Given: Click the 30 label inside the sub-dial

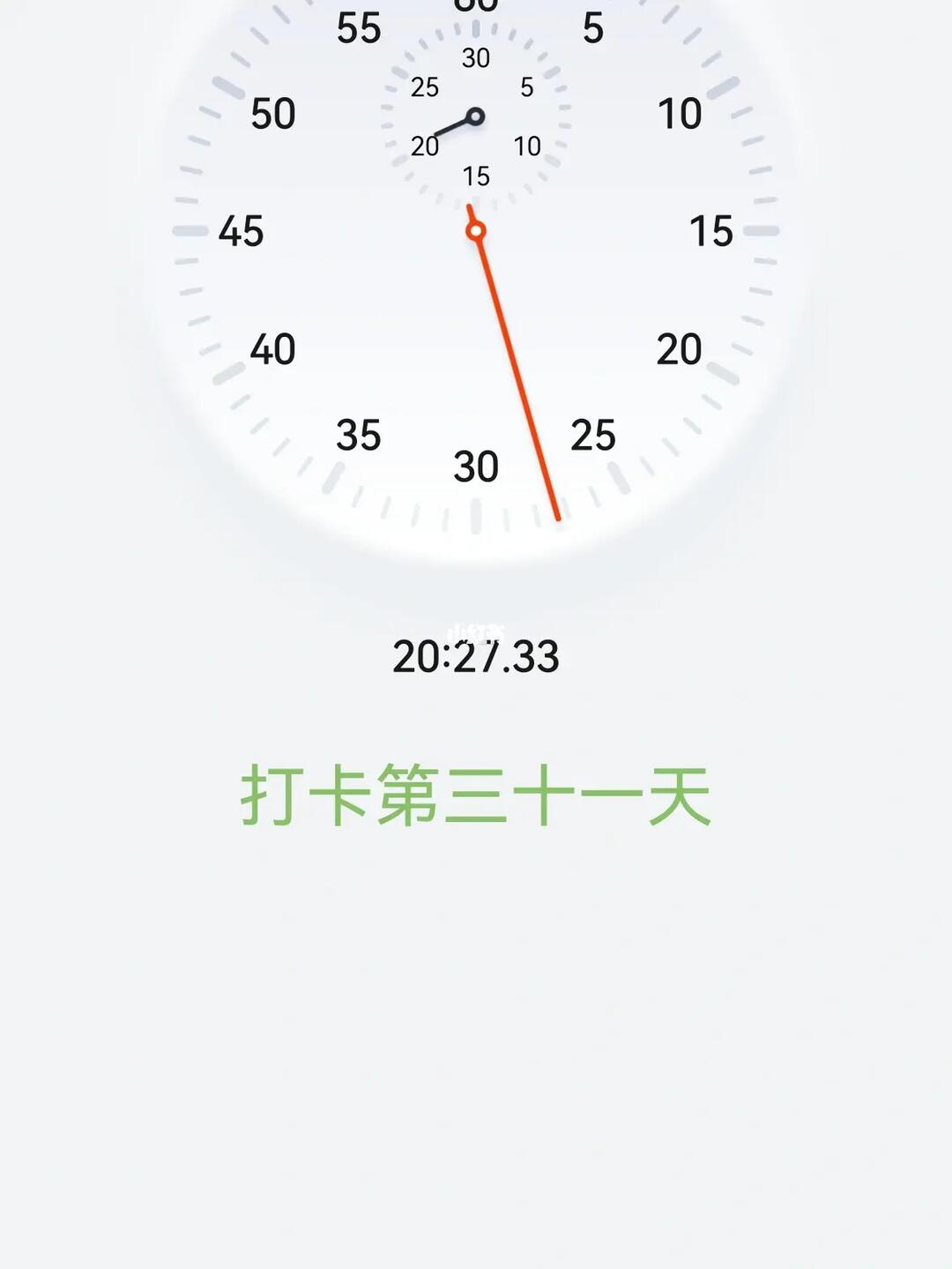Looking at the screenshot, I should [475, 58].
